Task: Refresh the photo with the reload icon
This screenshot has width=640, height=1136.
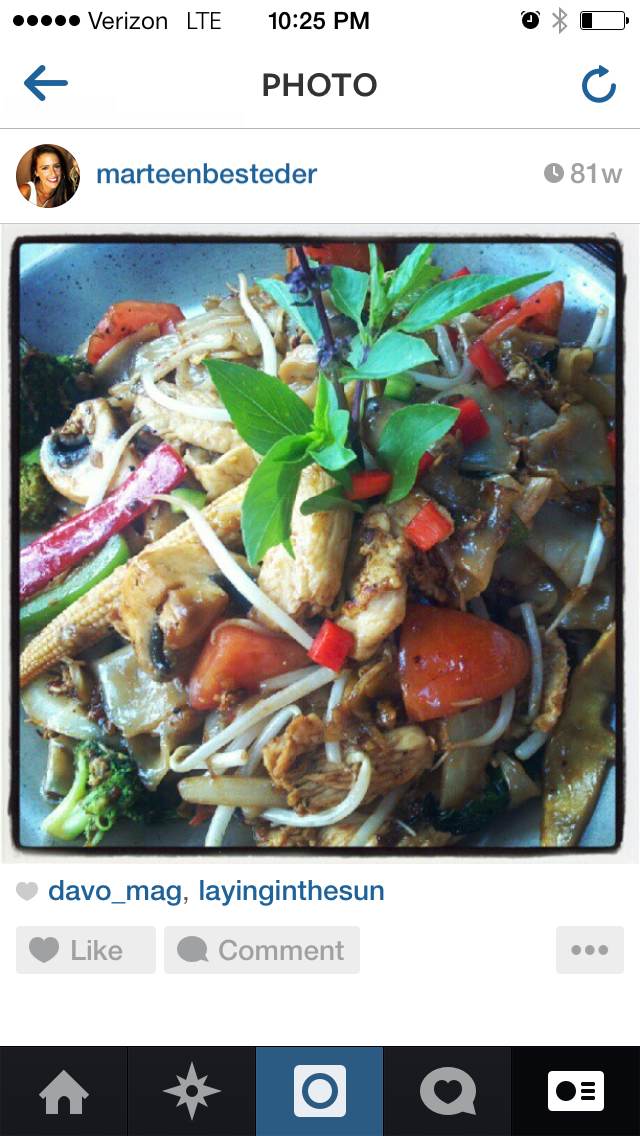Action: (599, 84)
